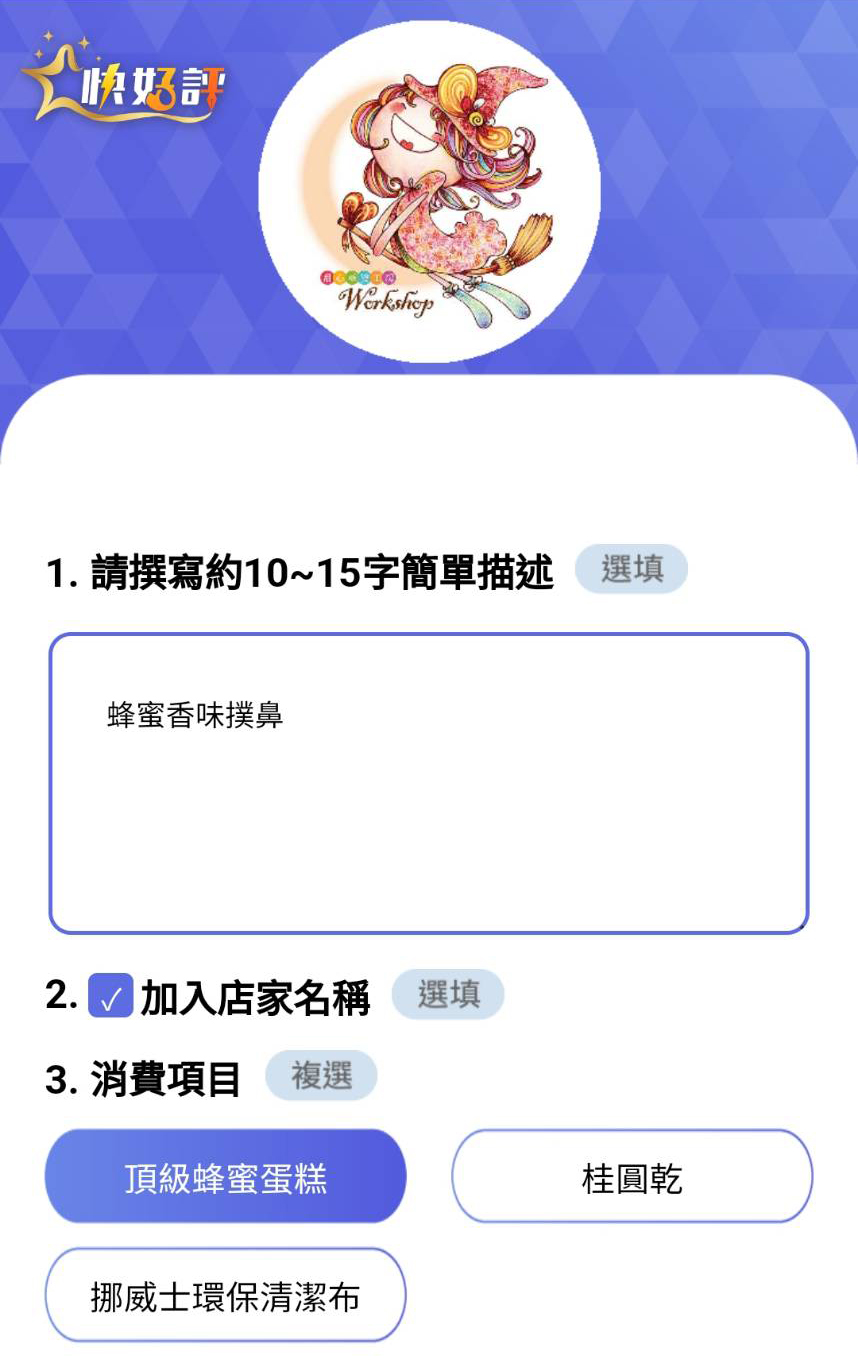The width and height of the screenshot is (858, 1367).
Task: Select the 挪威士環保清潔布 item chip
Action: click(x=225, y=1295)
